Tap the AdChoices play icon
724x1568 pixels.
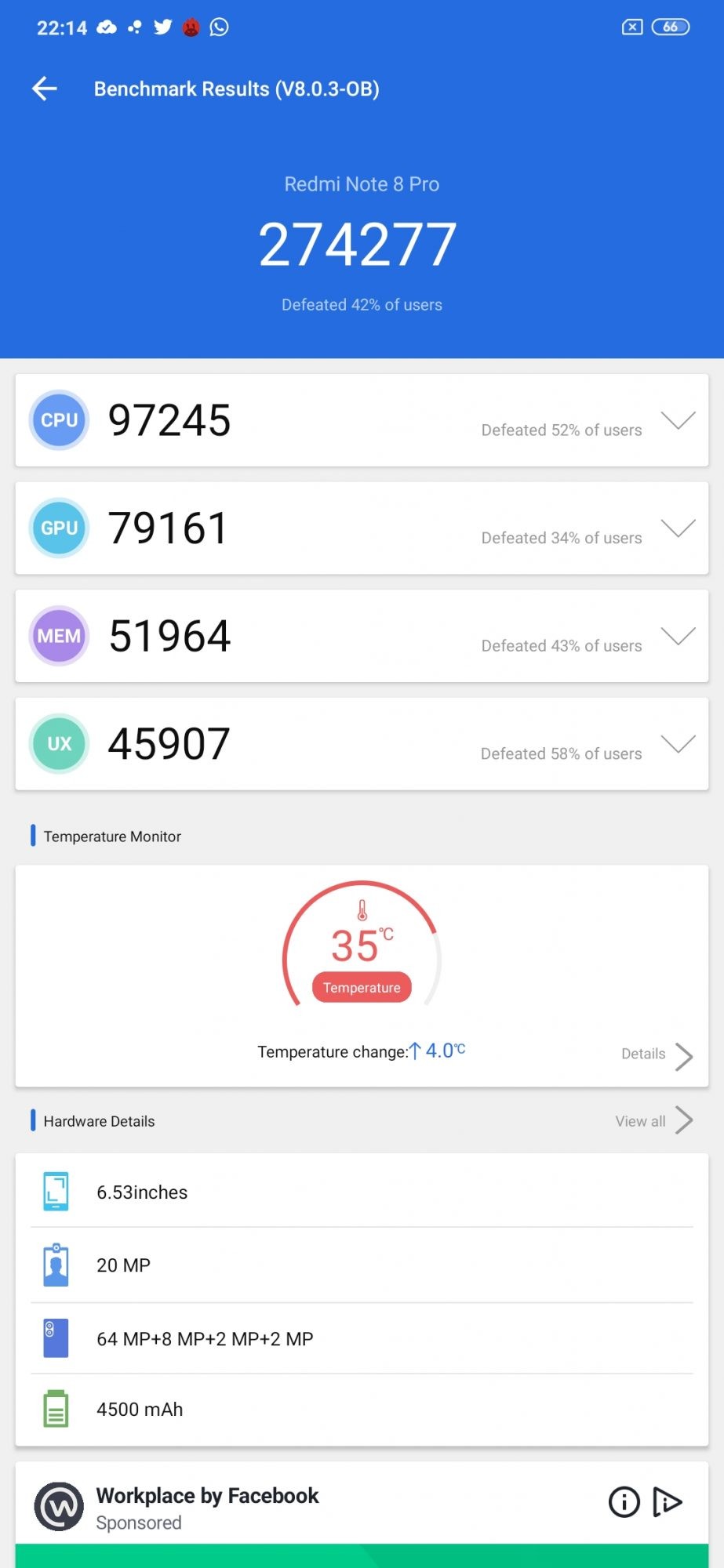[667, 1502]
